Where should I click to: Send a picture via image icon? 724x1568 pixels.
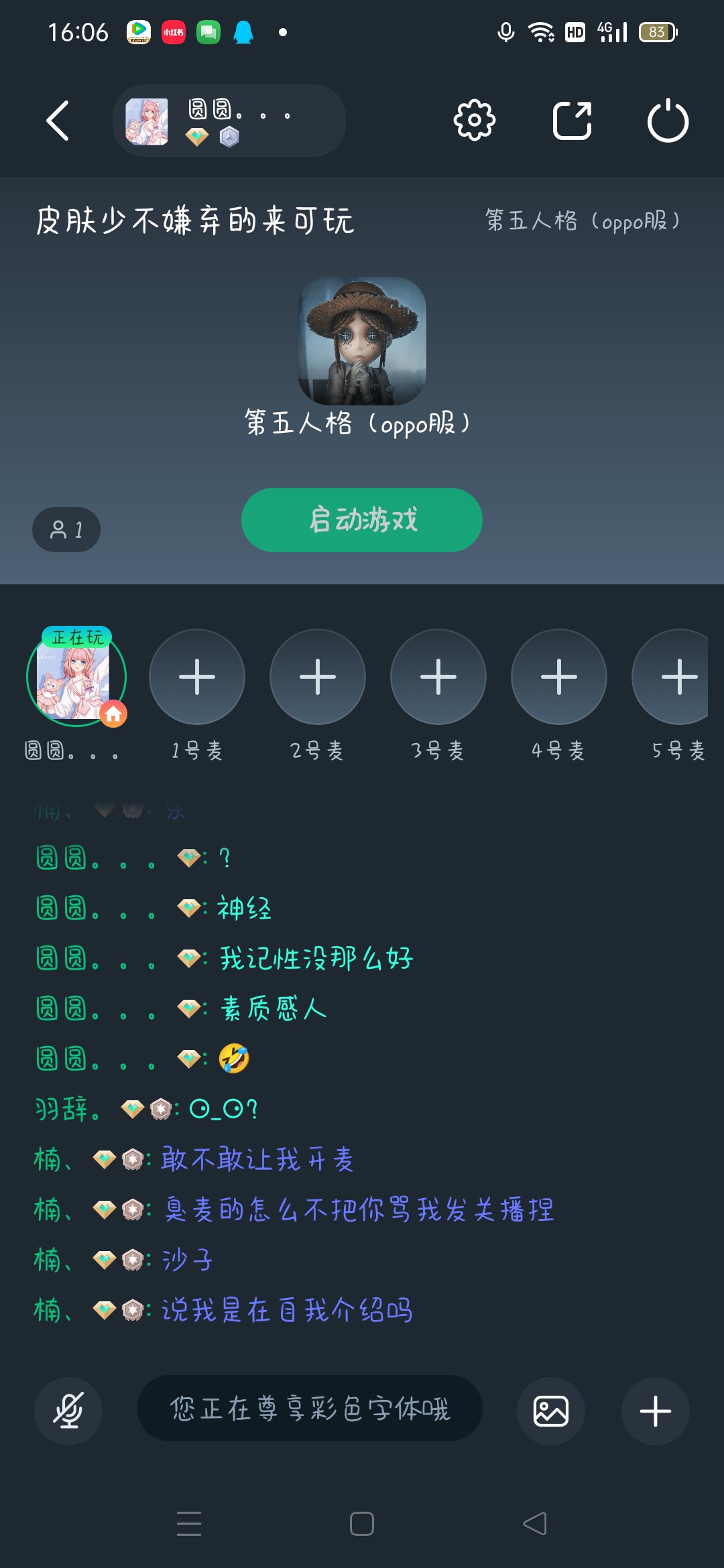pos(551,1411)
